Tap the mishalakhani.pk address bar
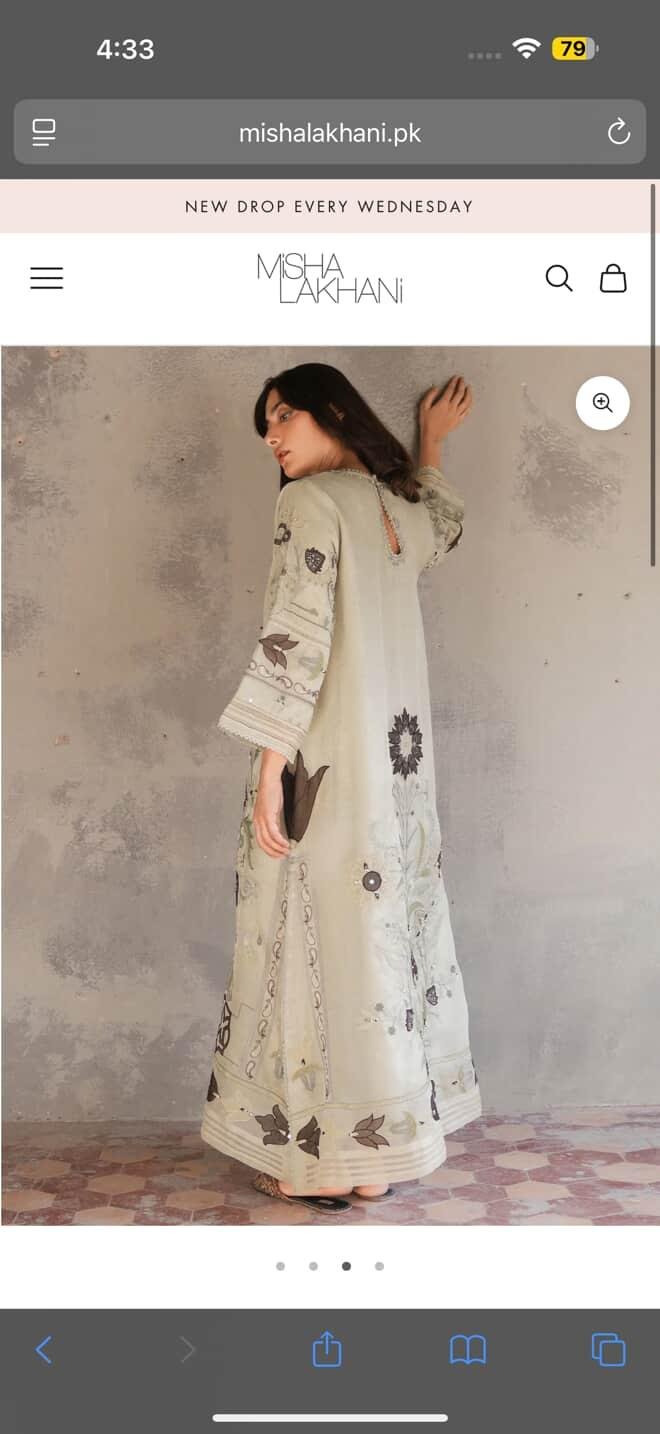This screenshot has height=1434, width=660. point(330,133)
